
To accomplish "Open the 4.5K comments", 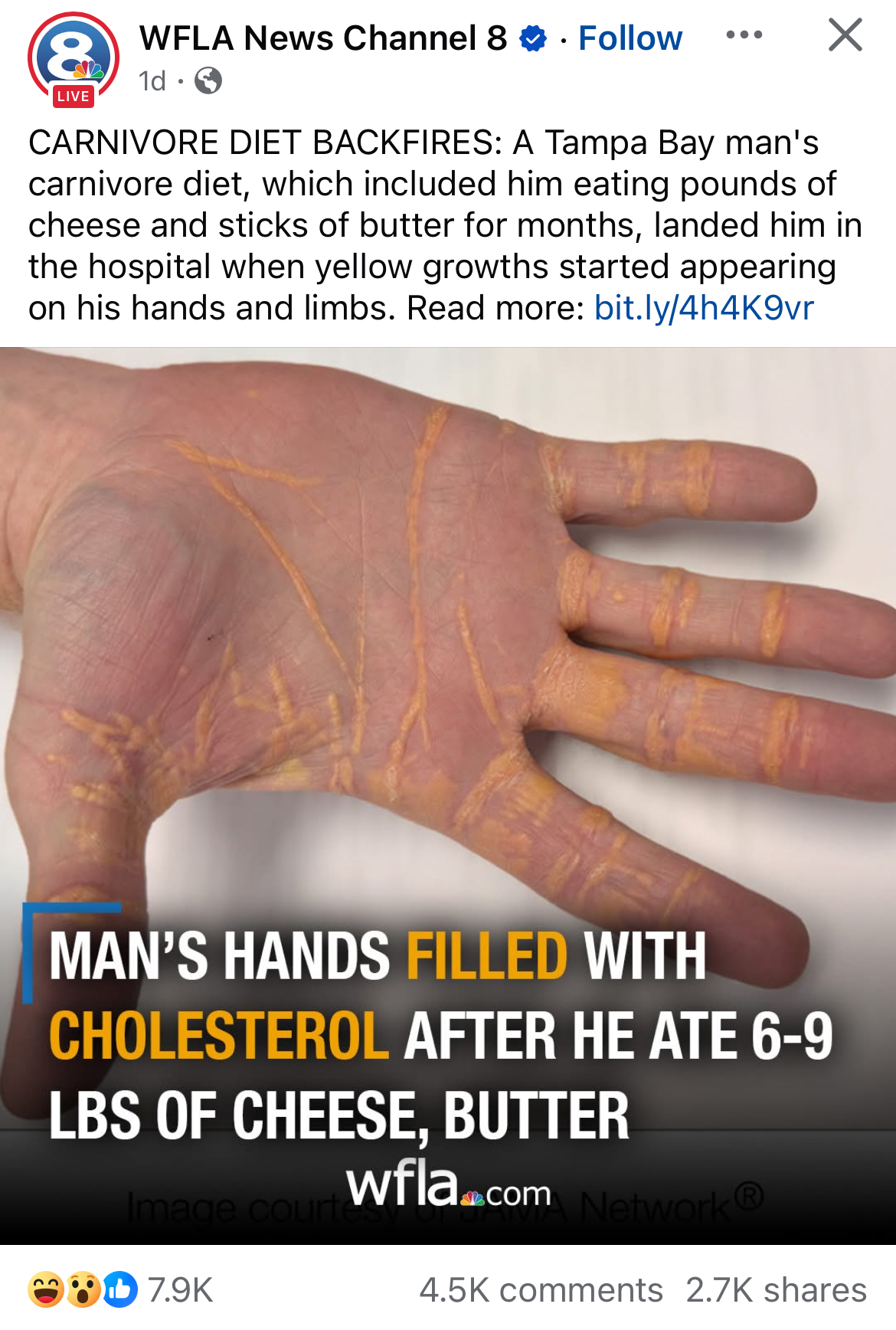I will pyautogui.click(x=541, y=1290).
